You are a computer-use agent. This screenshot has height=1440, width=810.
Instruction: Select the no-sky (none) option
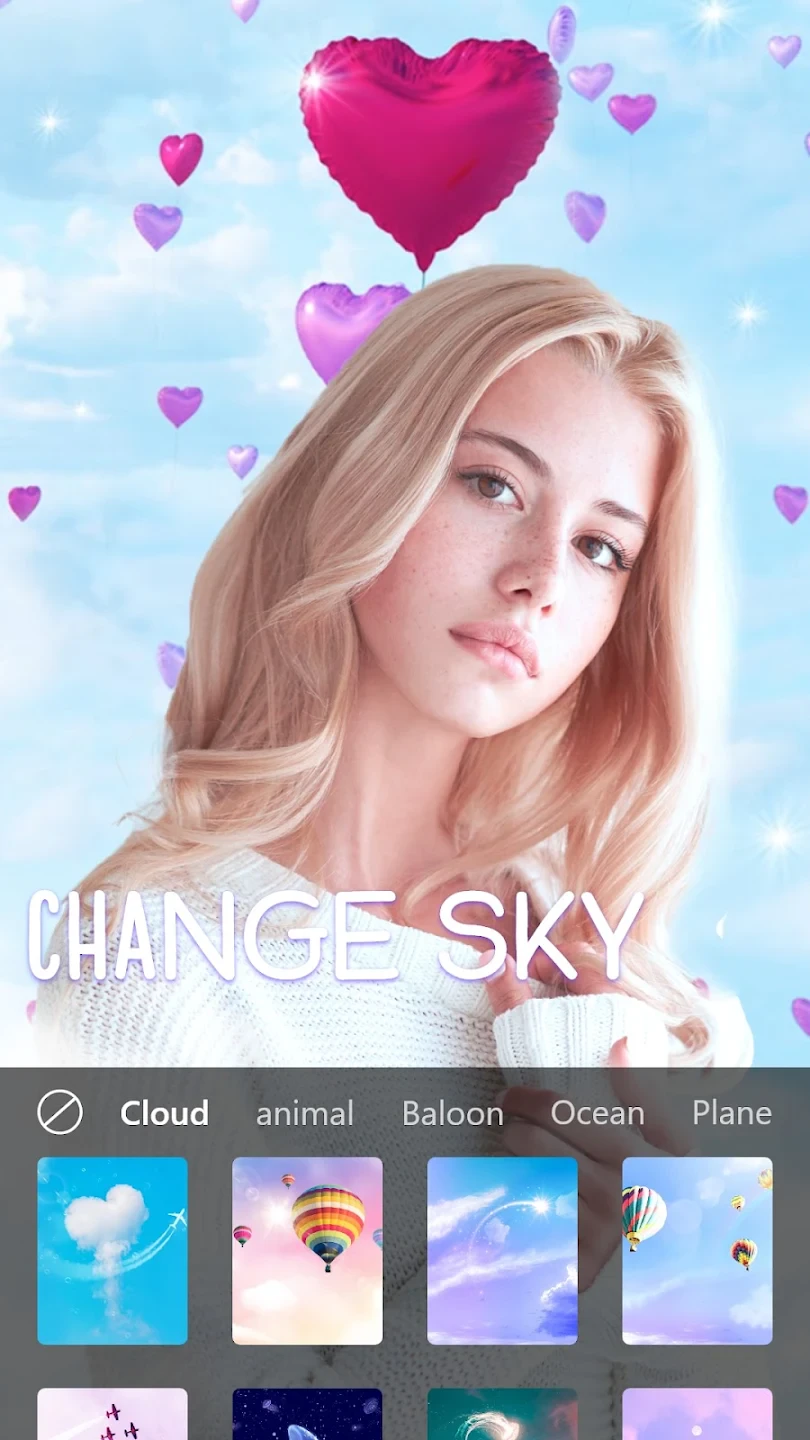[60, 1112]
